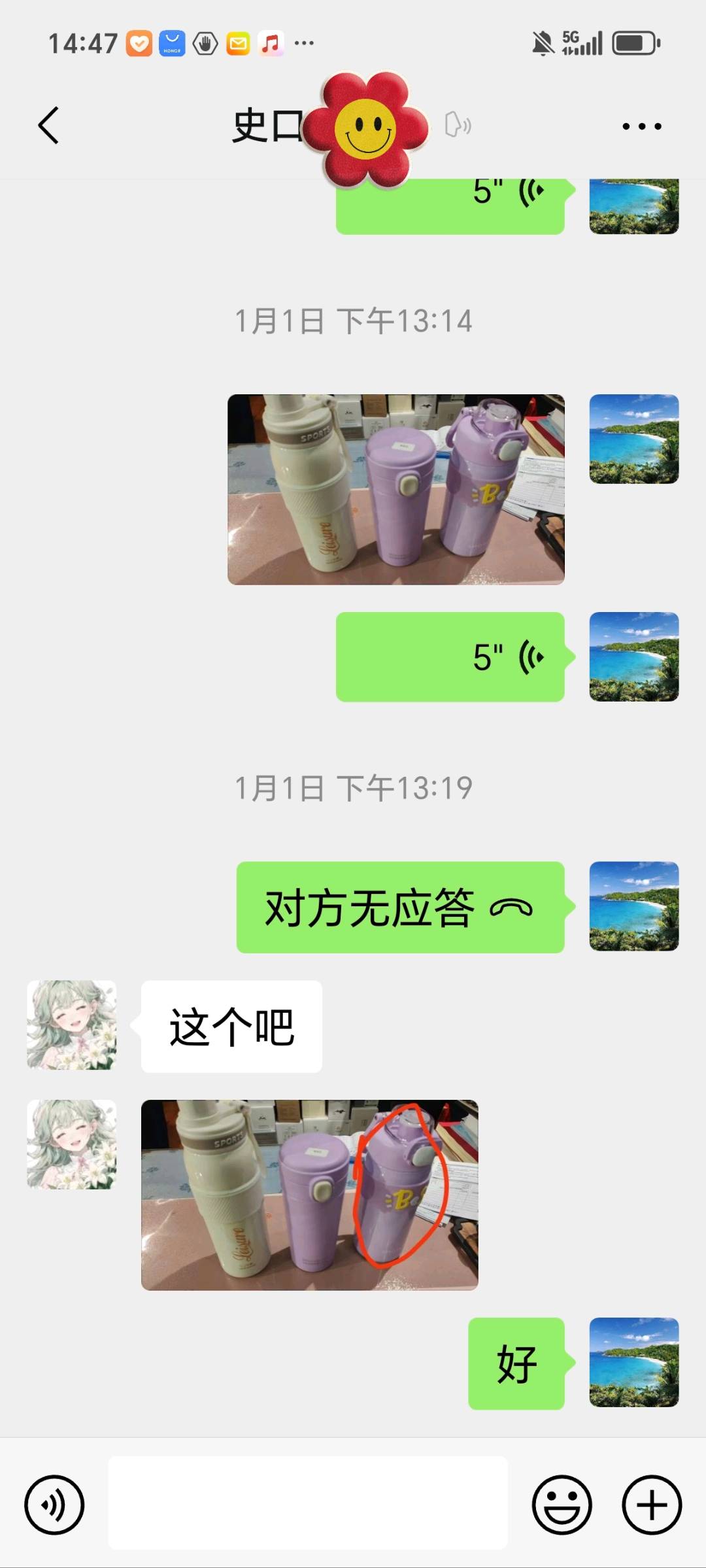Focus the message text field
The height and width of the screenshot is (1568, 706).
(308, 1503)
